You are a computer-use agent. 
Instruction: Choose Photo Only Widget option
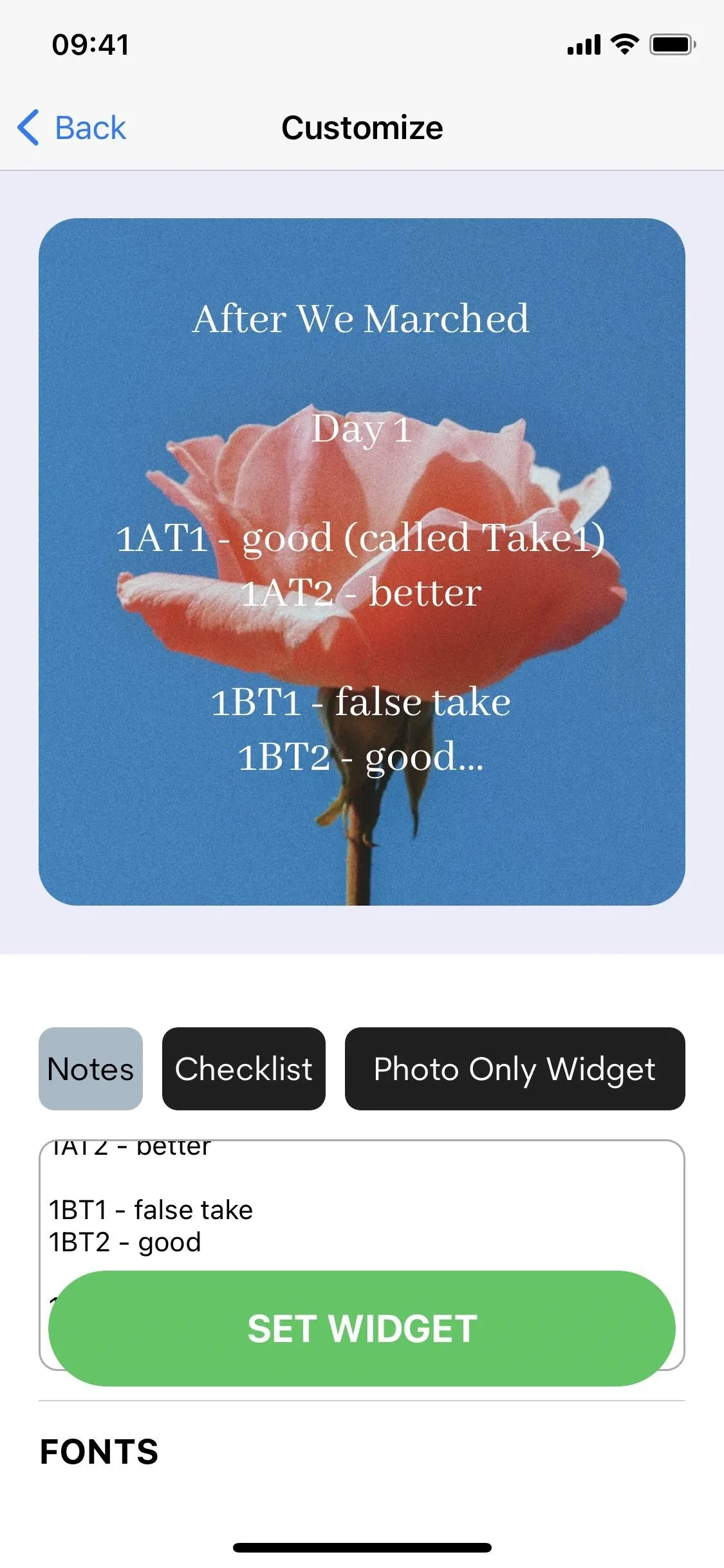pos(515,1069)
